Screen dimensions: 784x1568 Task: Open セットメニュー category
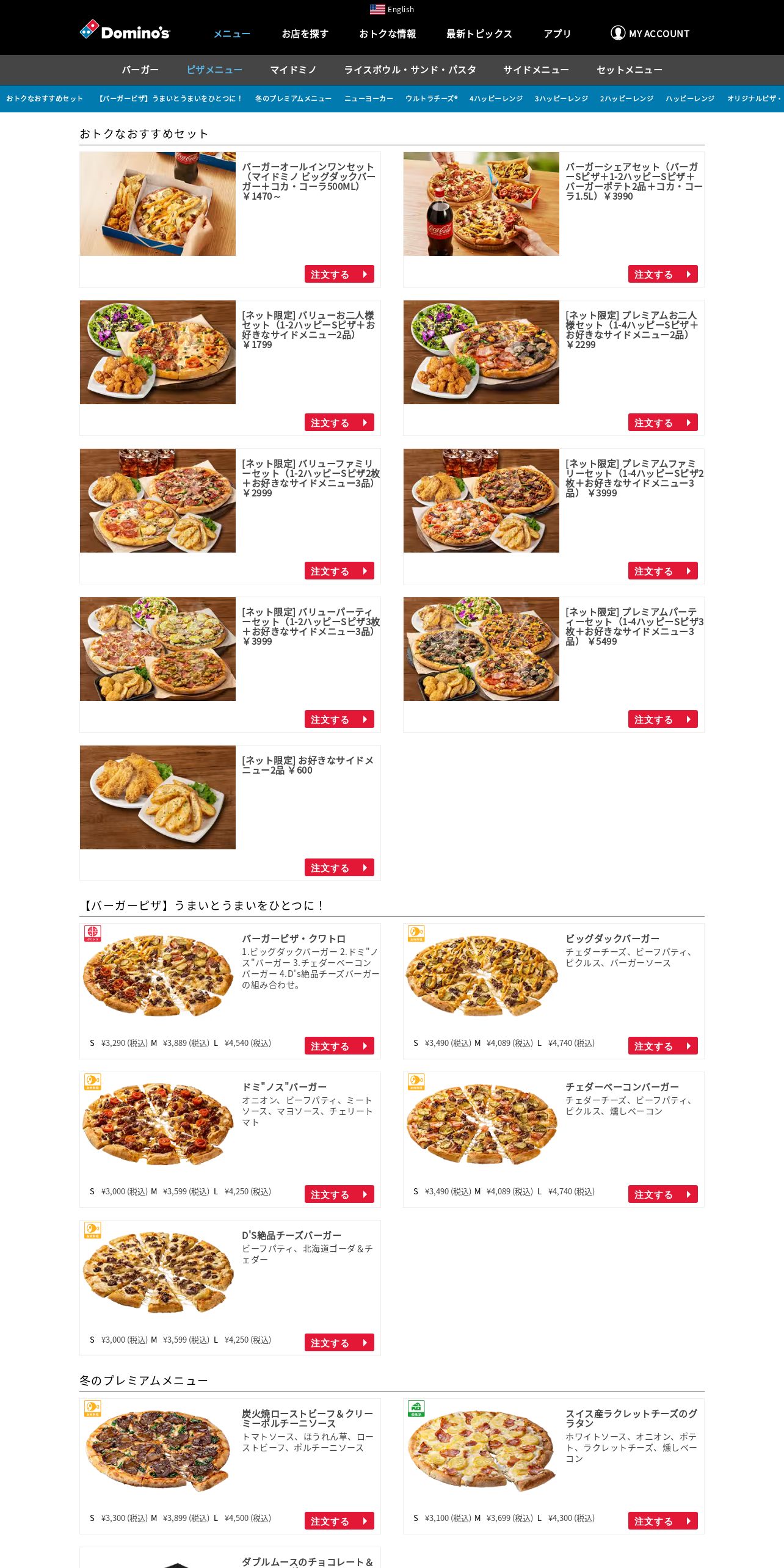(630, 70)
